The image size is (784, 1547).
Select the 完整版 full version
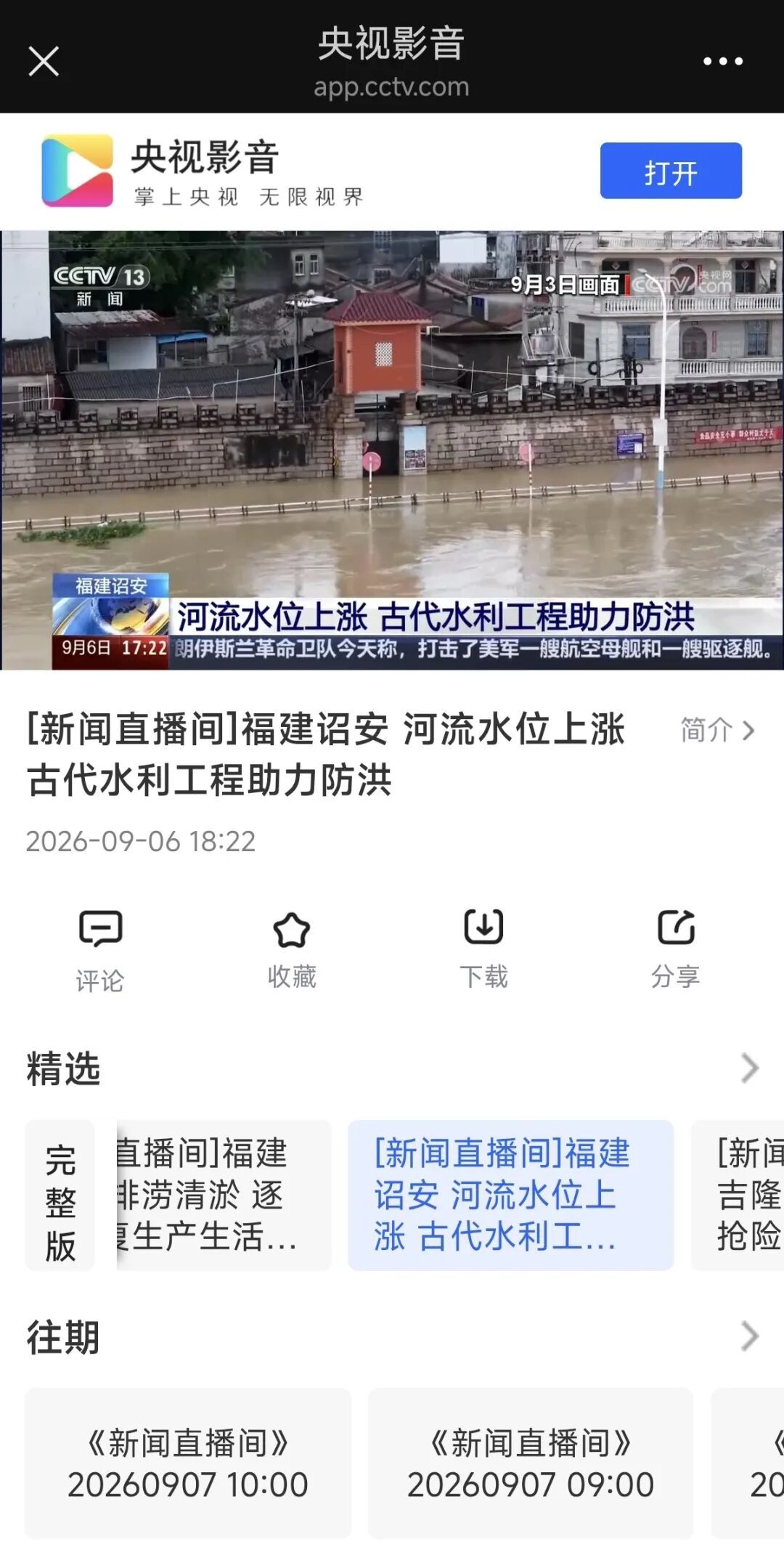pos(60,1195)
